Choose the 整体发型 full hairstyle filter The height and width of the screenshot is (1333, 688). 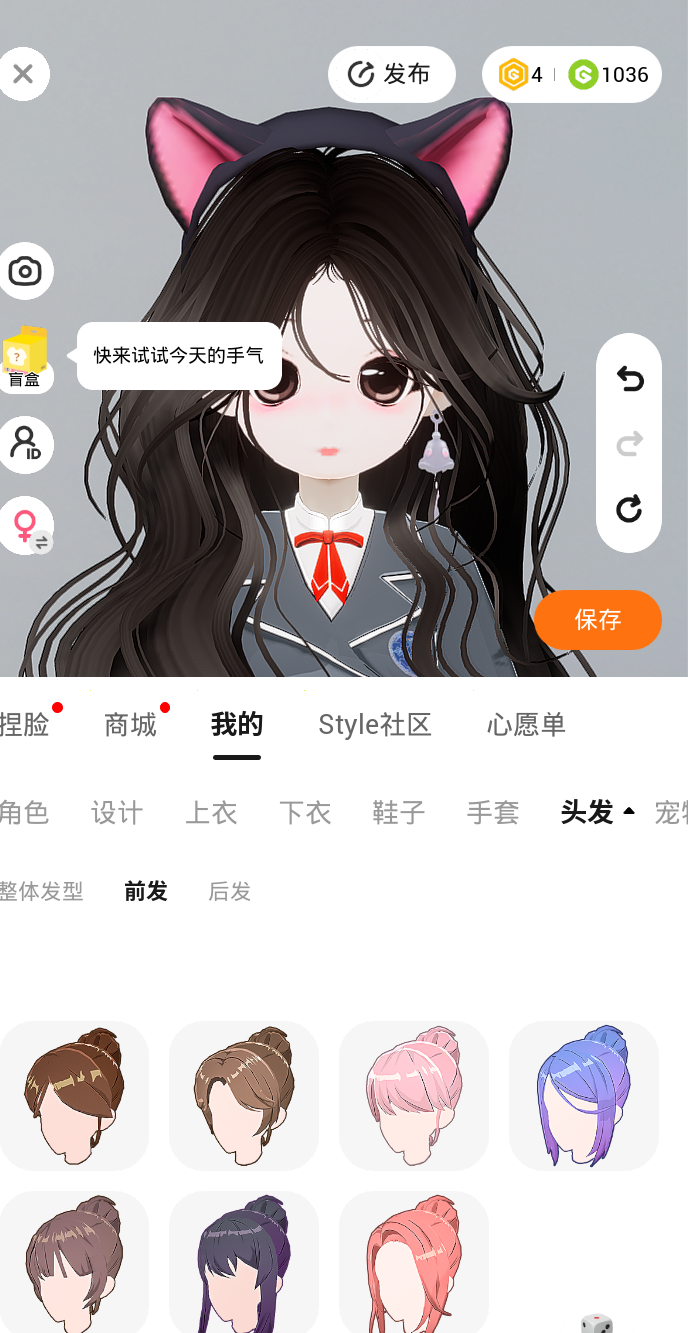coord(42,891)
